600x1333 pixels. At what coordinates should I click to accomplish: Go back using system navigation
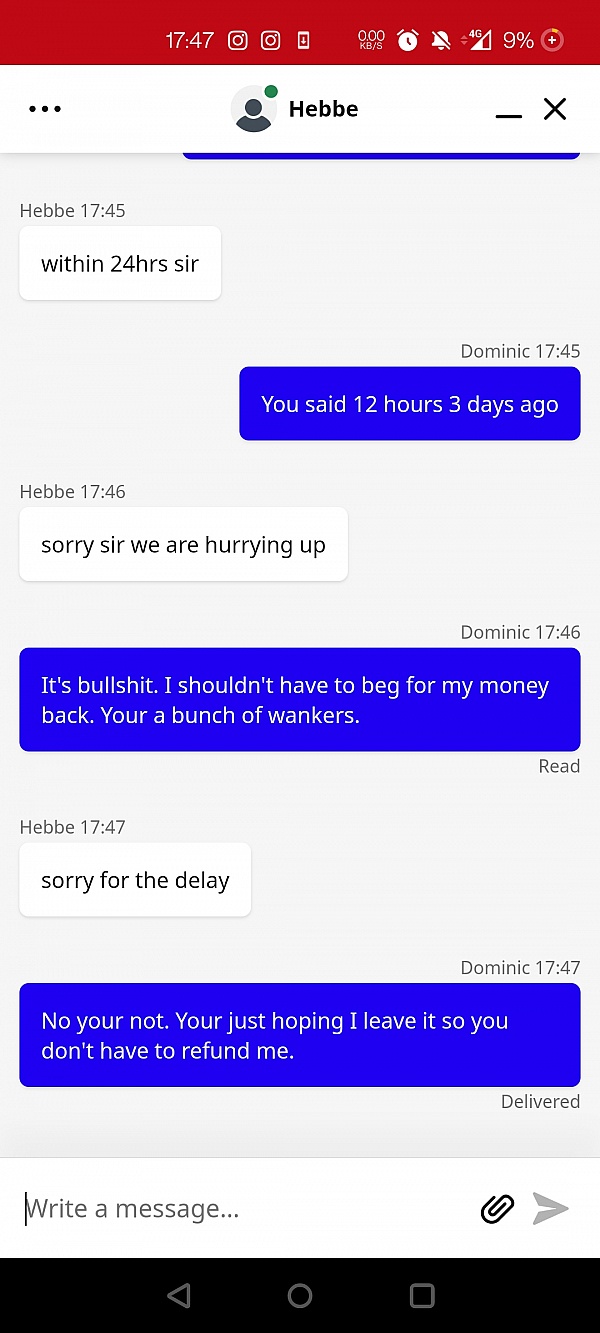tap(179, 1296)
